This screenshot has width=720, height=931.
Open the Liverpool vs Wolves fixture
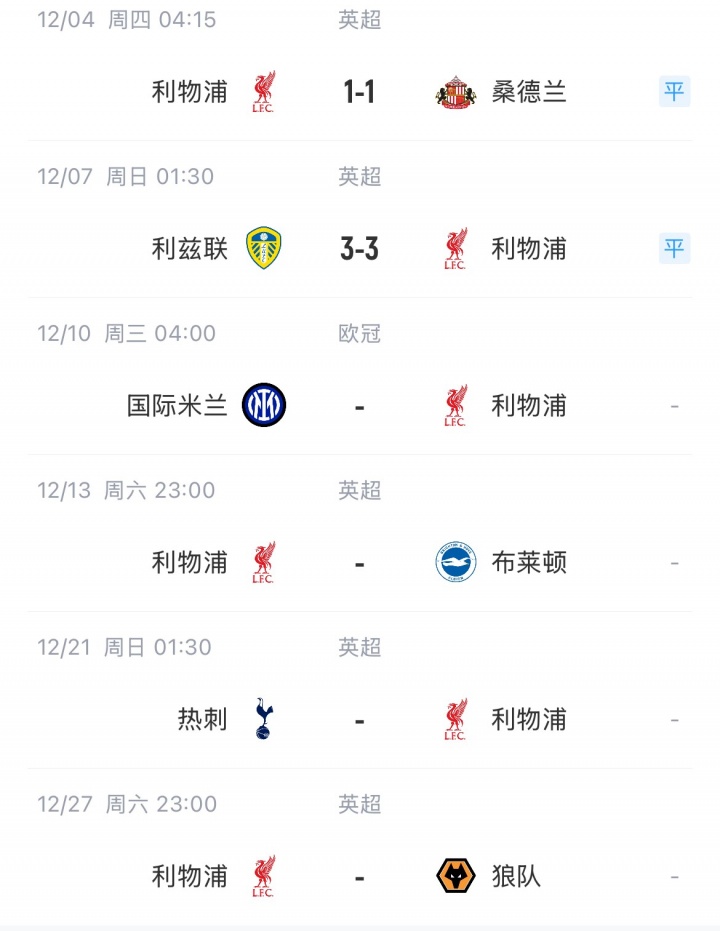[x=359, y=877]
